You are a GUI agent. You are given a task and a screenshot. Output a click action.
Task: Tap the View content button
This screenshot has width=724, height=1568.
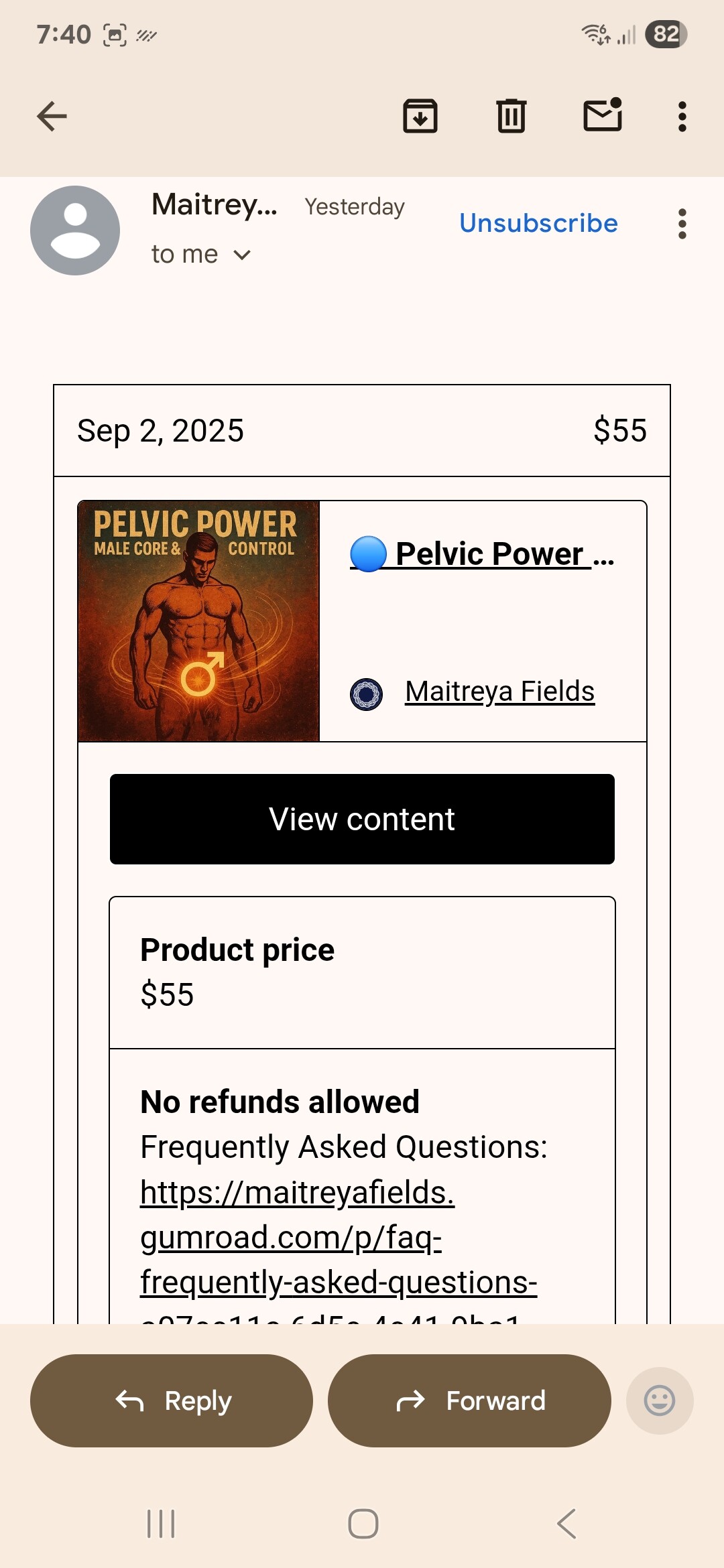pyautogui.click(x=362, y=819)
